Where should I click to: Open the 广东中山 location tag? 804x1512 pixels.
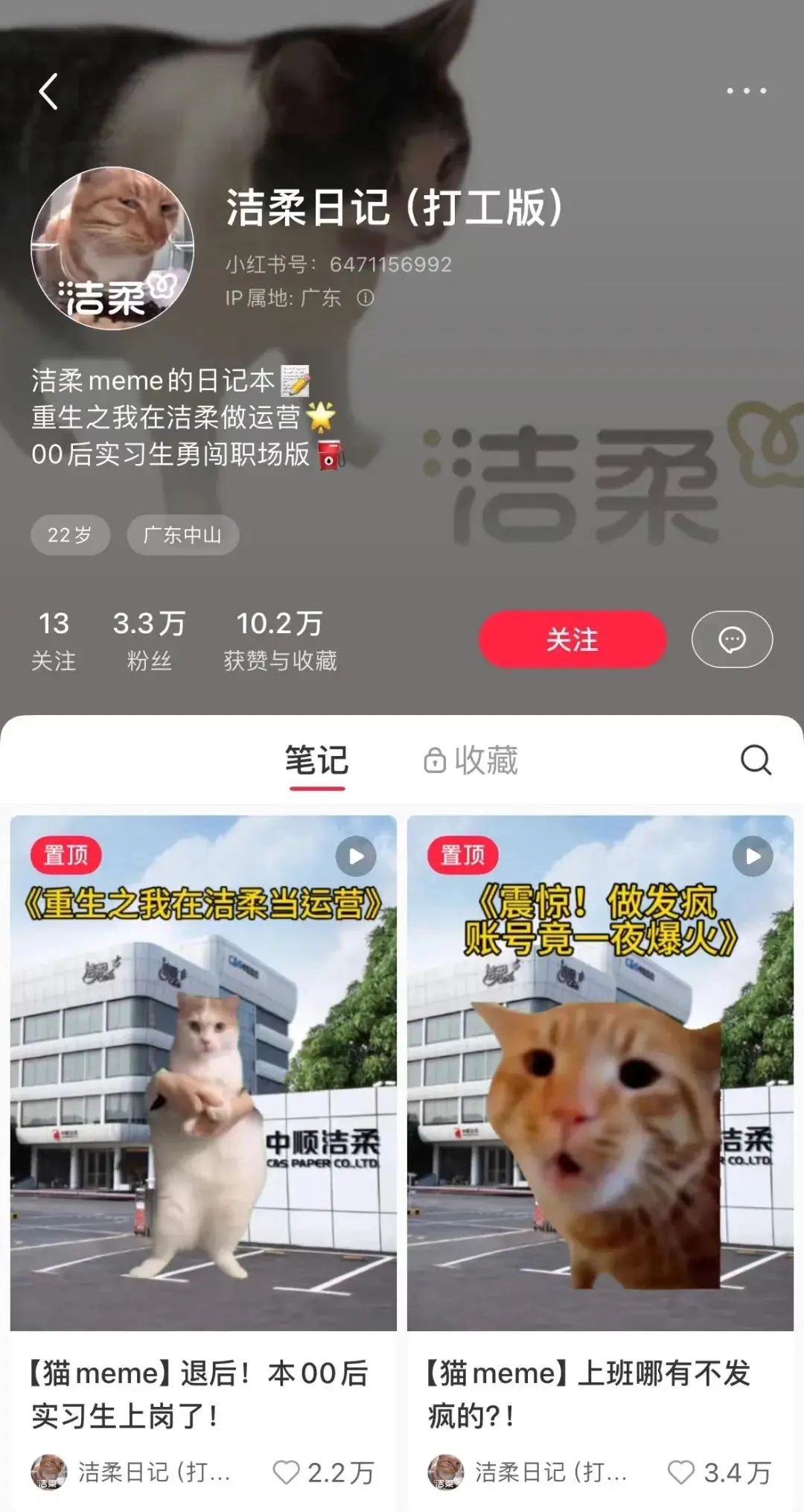(x=183, y=535)
